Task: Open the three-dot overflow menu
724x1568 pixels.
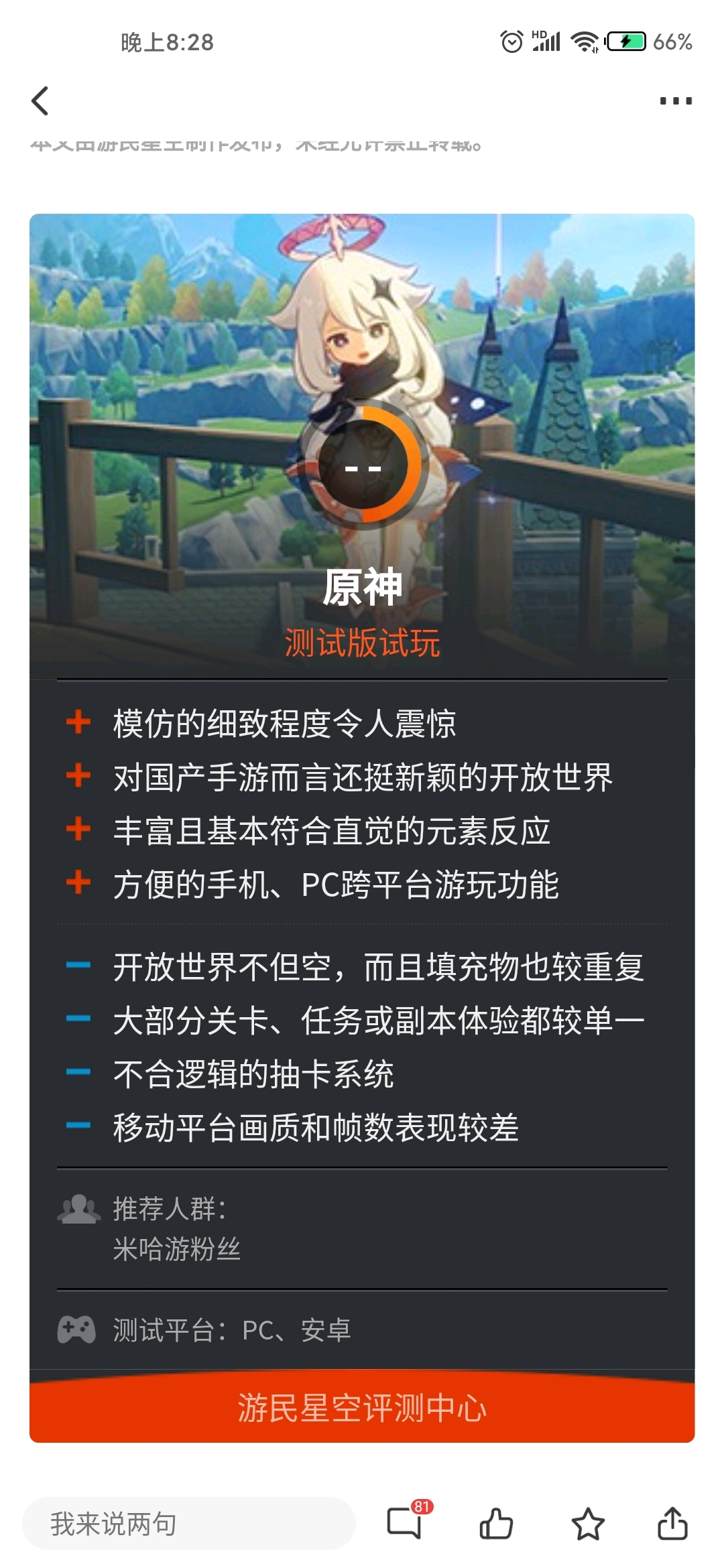Action: pyautogui.click(x=675, y=101)
